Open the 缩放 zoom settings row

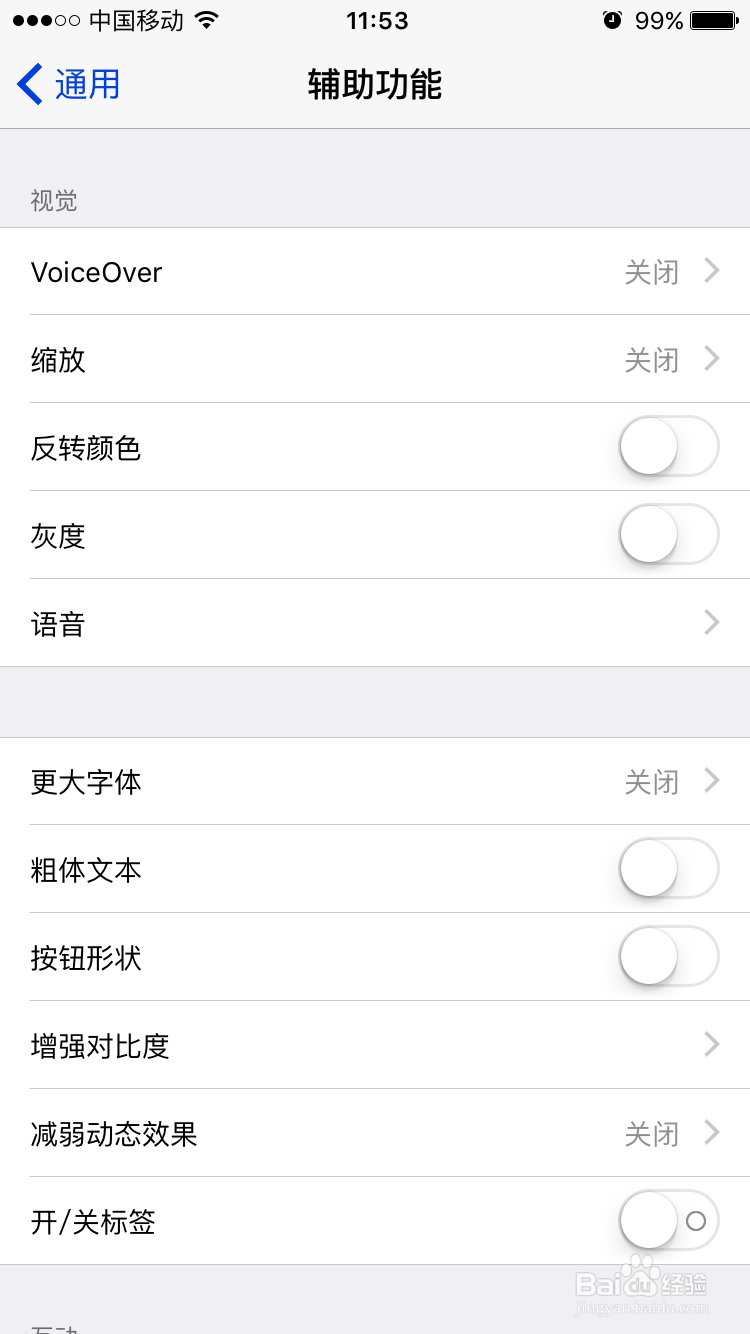tap(375, 359)
